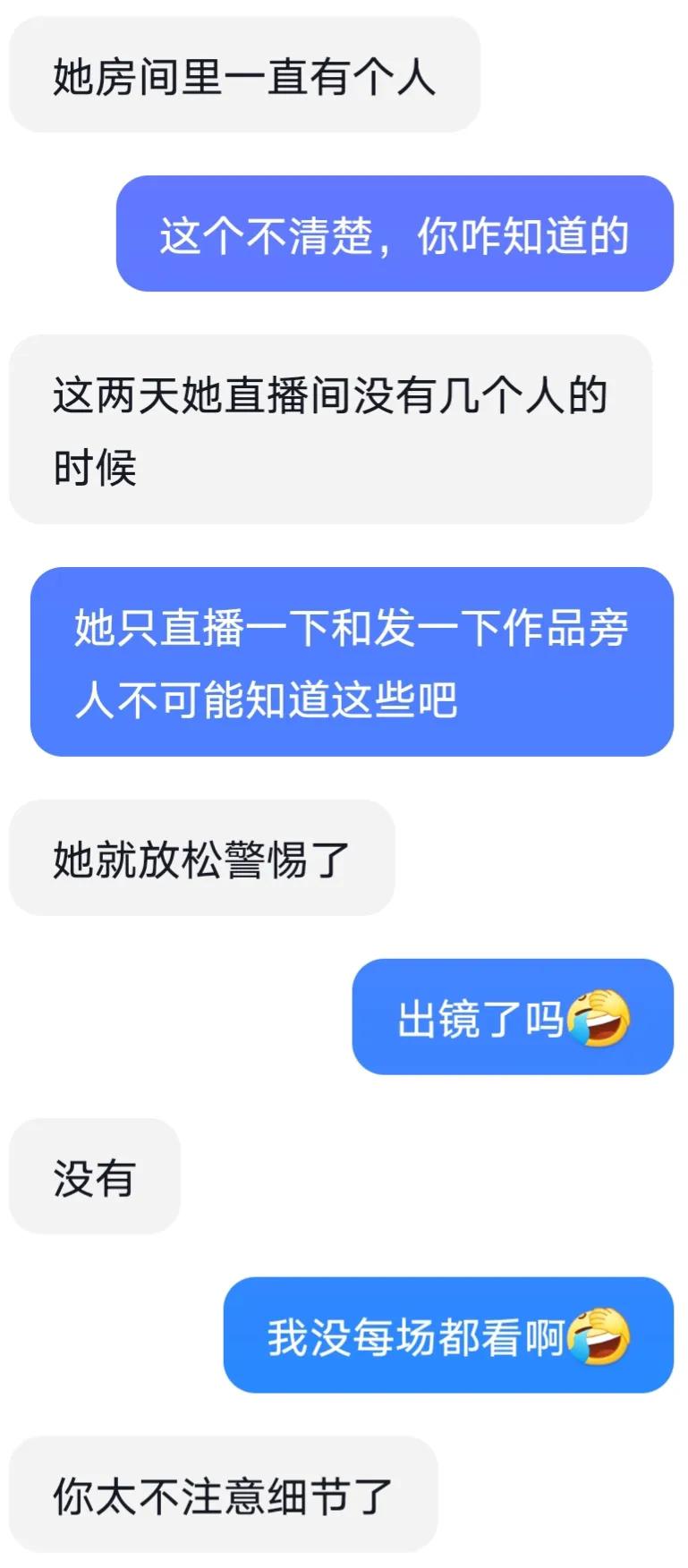
Task: Click the laughing emoji in "我没每场都看啊" bubble
Action: 601,1335
